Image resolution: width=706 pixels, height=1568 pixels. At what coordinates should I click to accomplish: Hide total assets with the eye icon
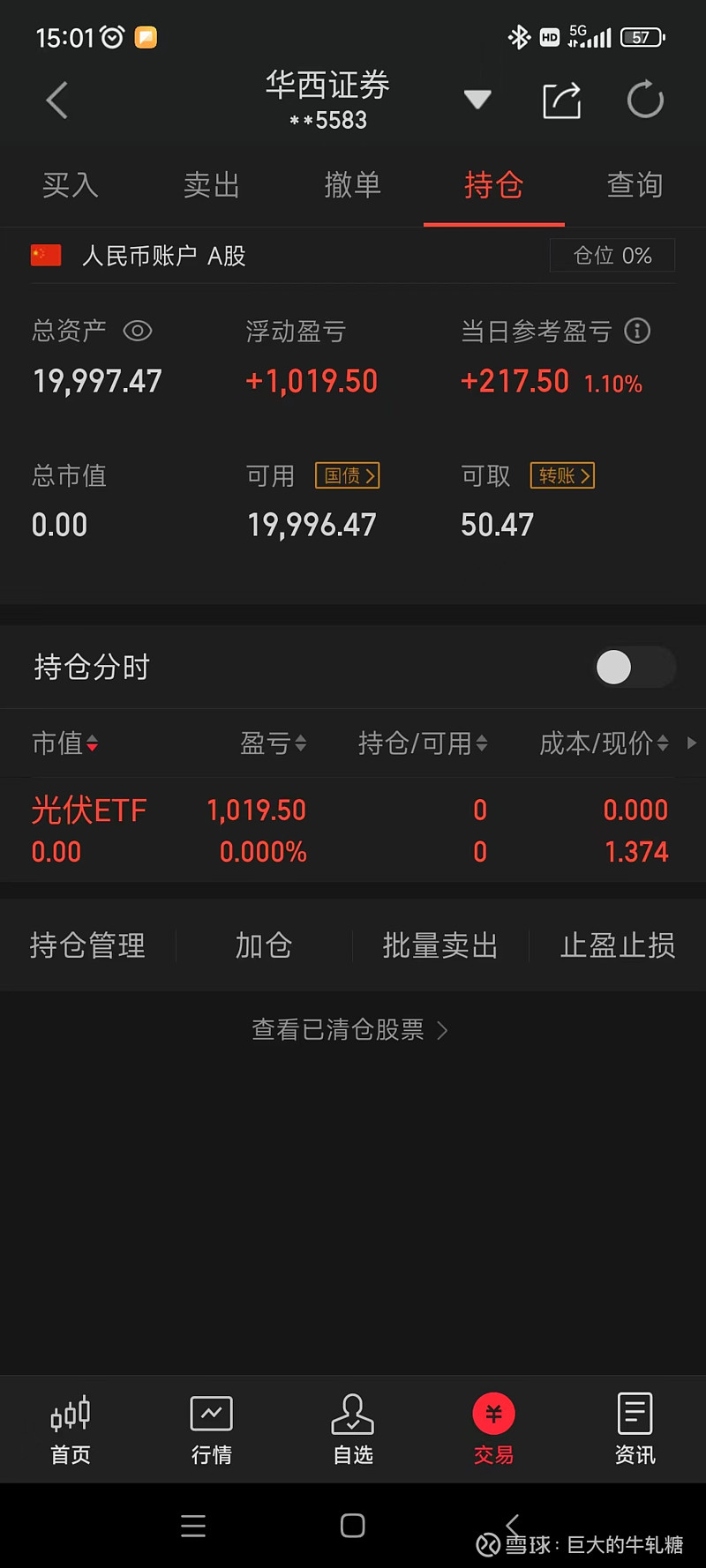coord(138,332)
